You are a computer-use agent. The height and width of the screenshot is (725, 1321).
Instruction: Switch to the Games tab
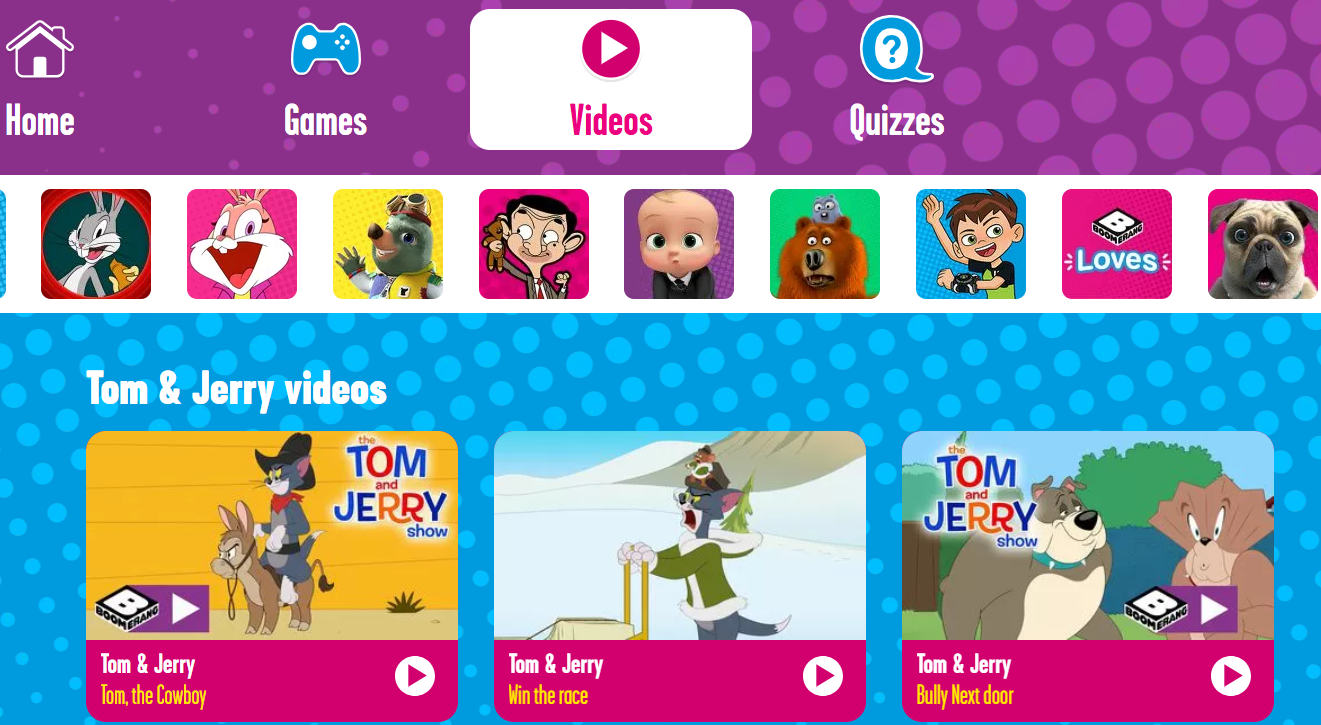(325, 80)
